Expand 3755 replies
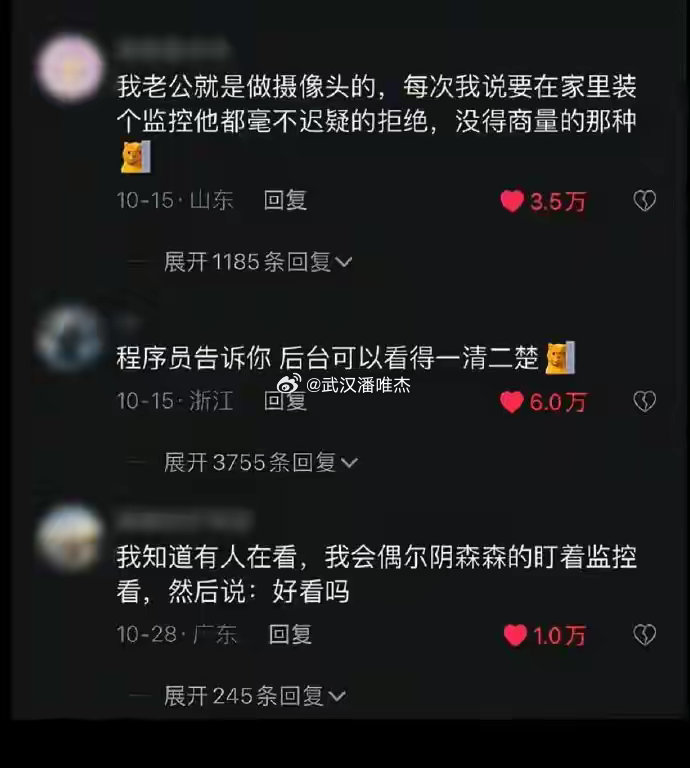The image size is (690, 768). 260,462
